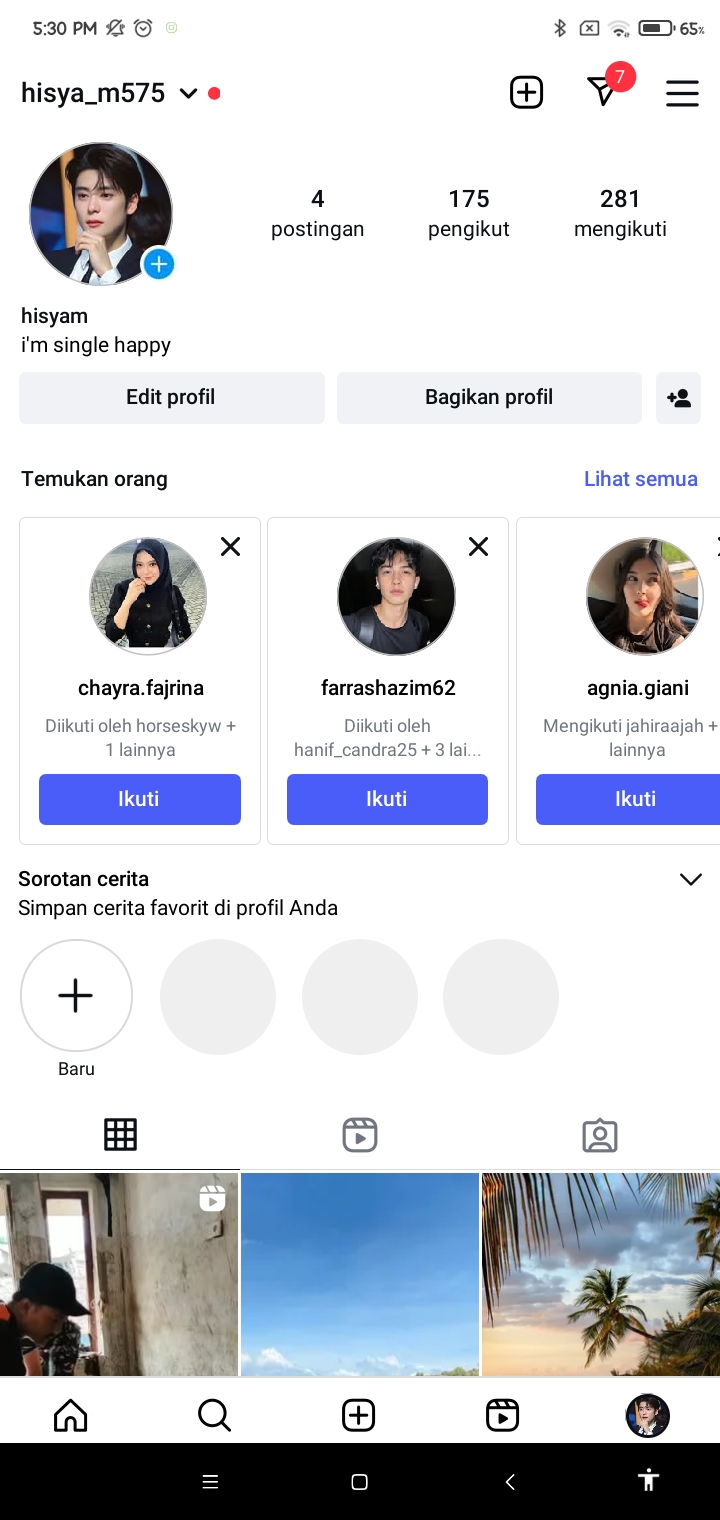Tap the Edit profil button
Viewport: 720px width, 1520px height.
pos(171,397)
